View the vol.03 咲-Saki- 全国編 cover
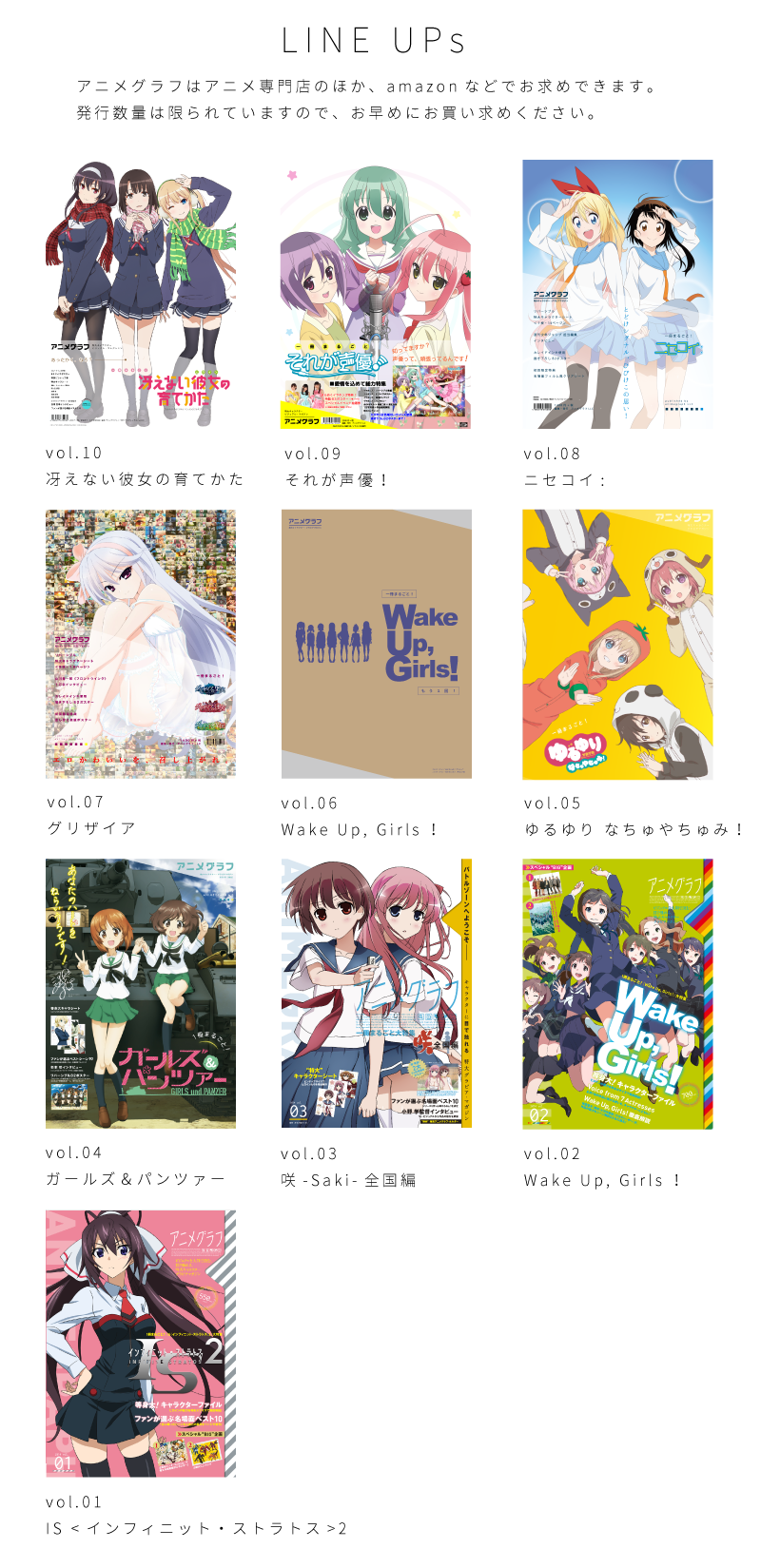Image resolution: width=761 pixels, height=1568 pixels. [x=376, y=994]
